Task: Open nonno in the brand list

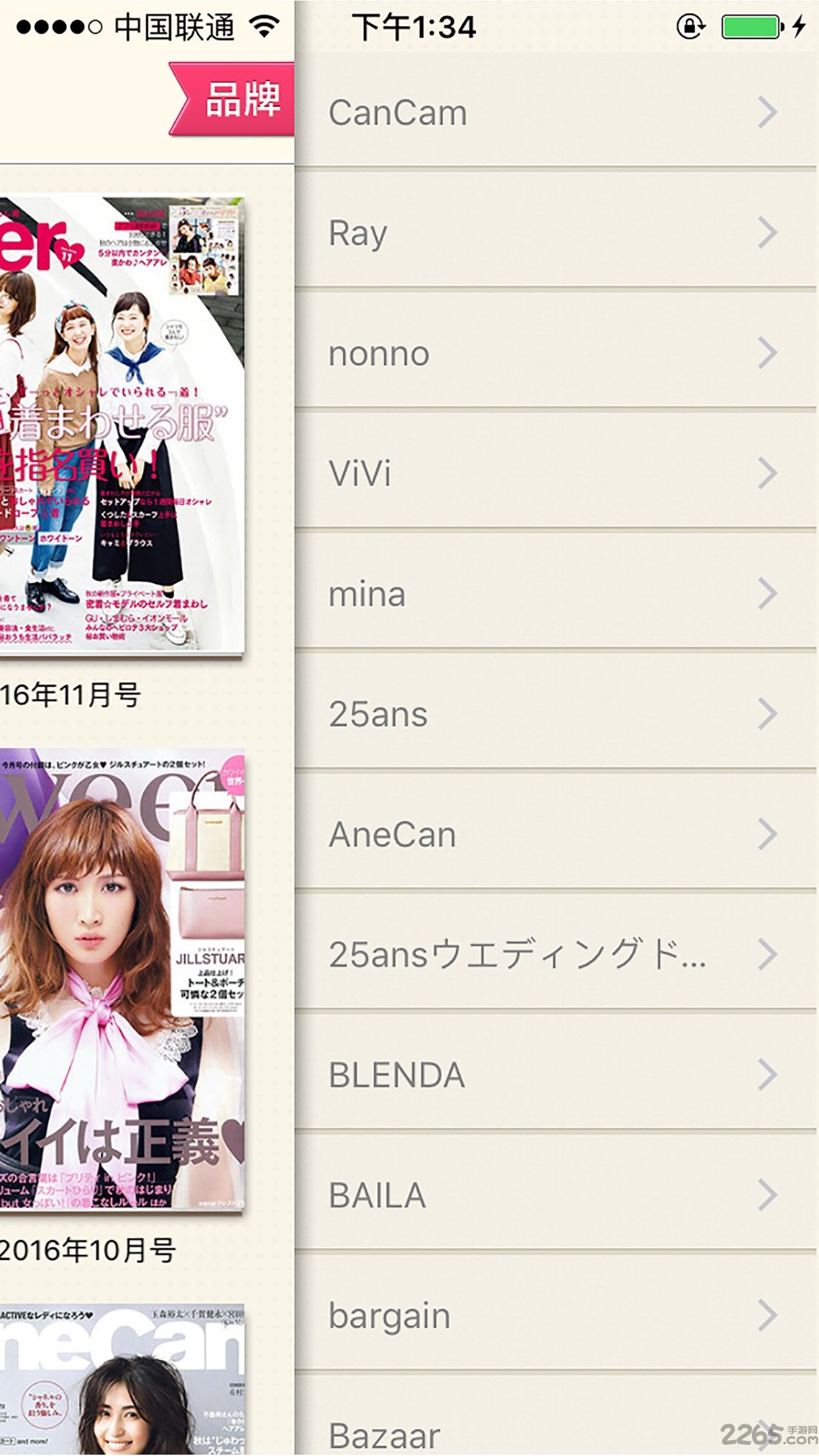Action: 554,353
